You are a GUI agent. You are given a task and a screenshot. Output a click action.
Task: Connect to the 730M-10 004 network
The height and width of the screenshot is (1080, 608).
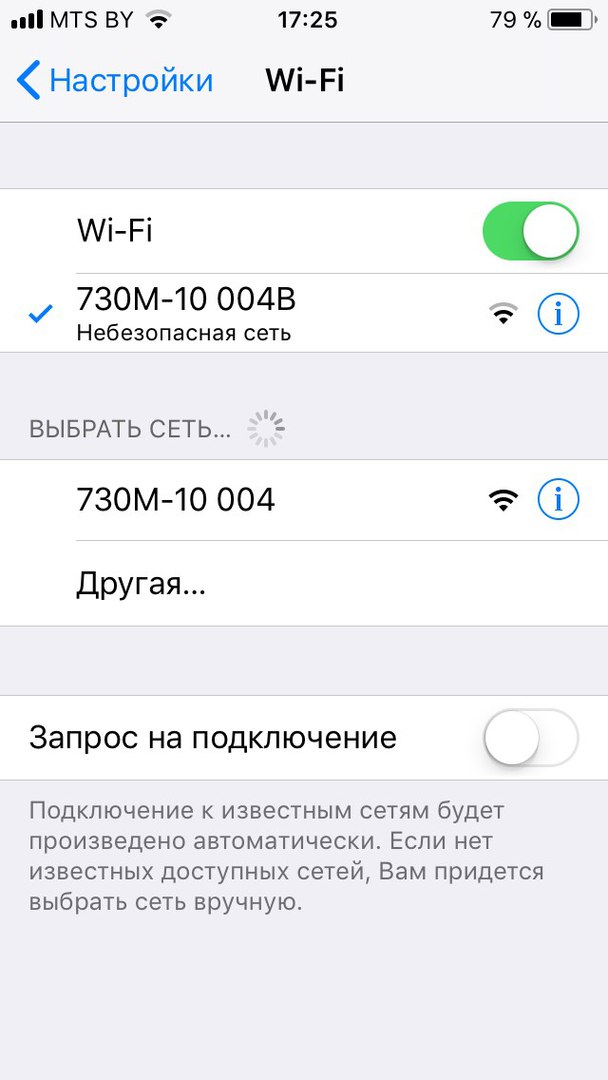coord(176,499)
